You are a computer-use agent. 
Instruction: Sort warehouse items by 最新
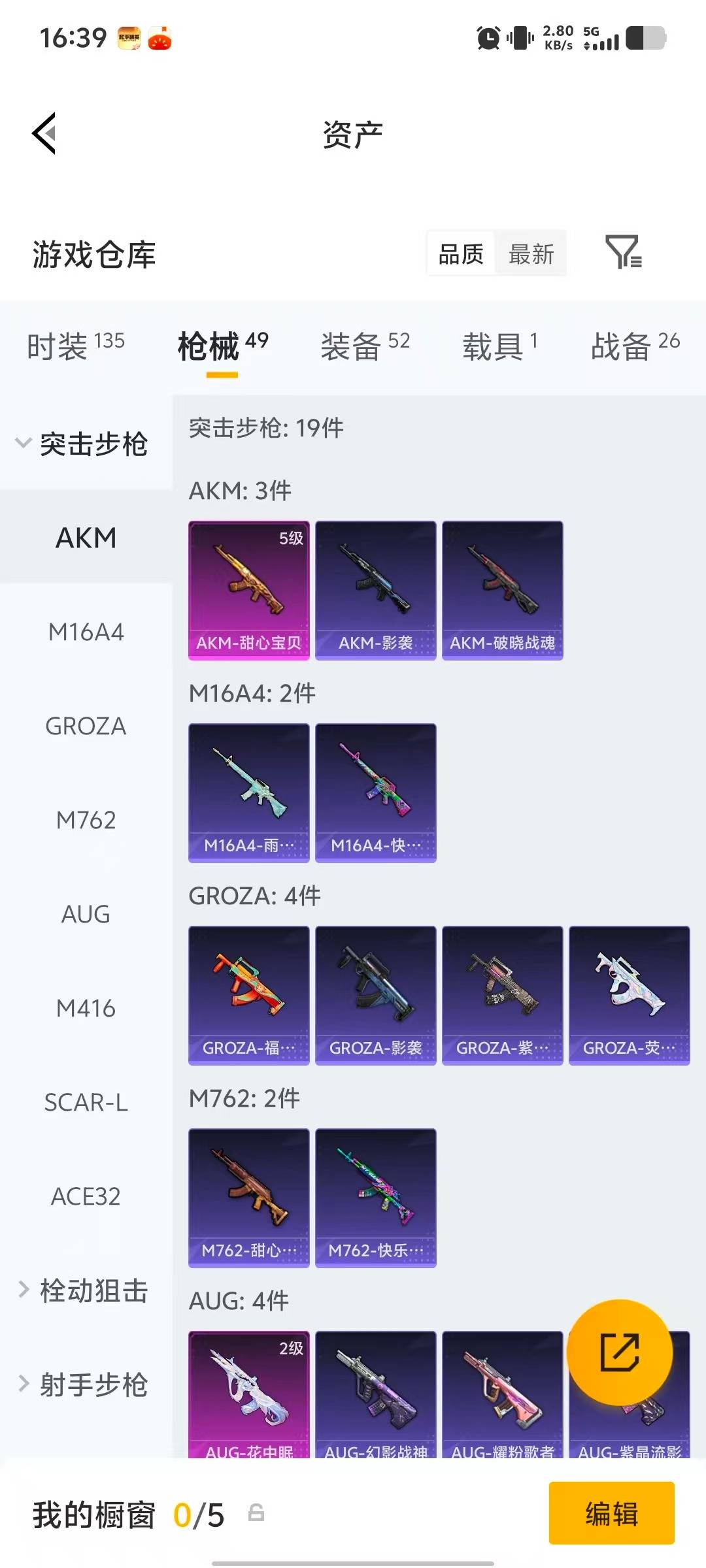point(531,253)
